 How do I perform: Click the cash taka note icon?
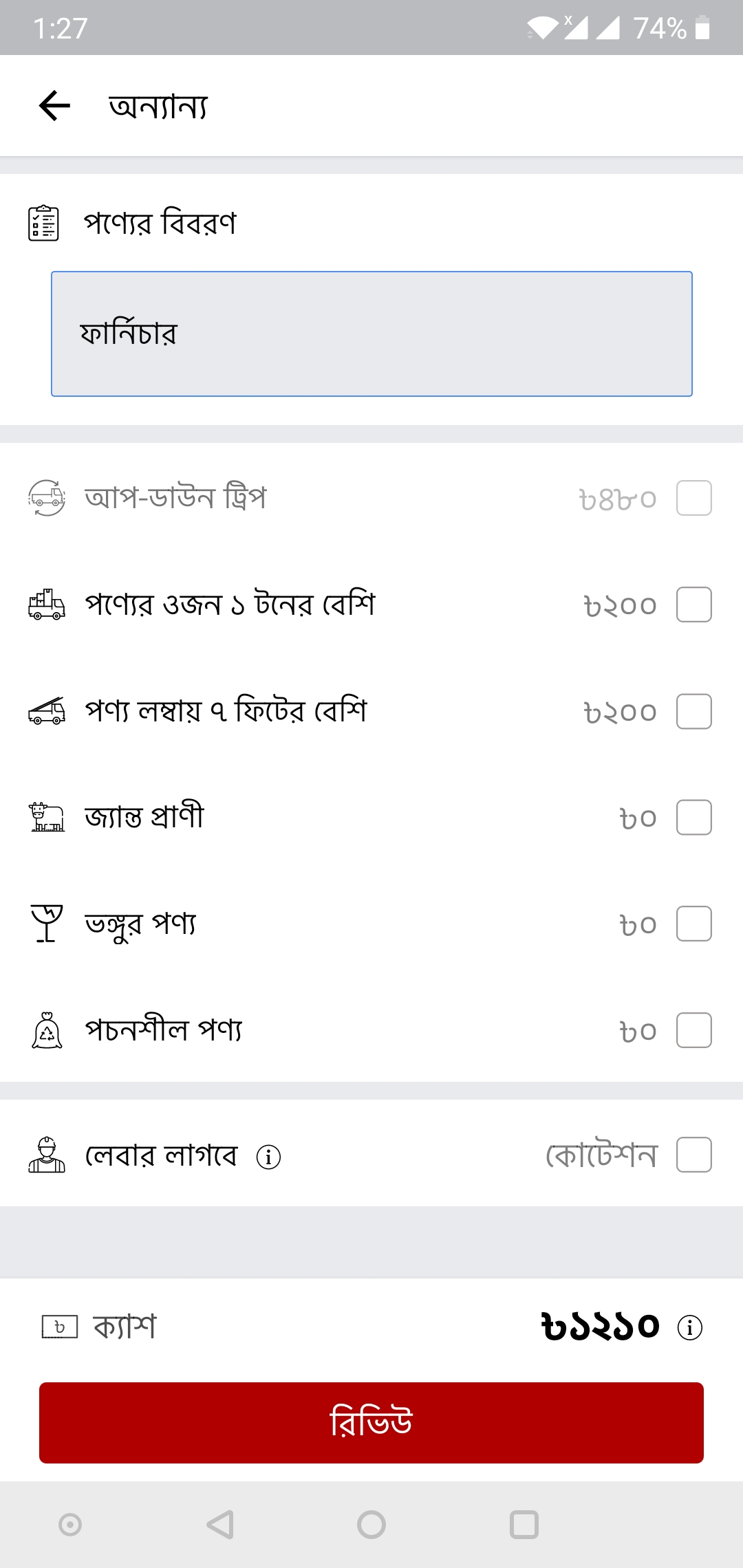(x=60, y=1327)
